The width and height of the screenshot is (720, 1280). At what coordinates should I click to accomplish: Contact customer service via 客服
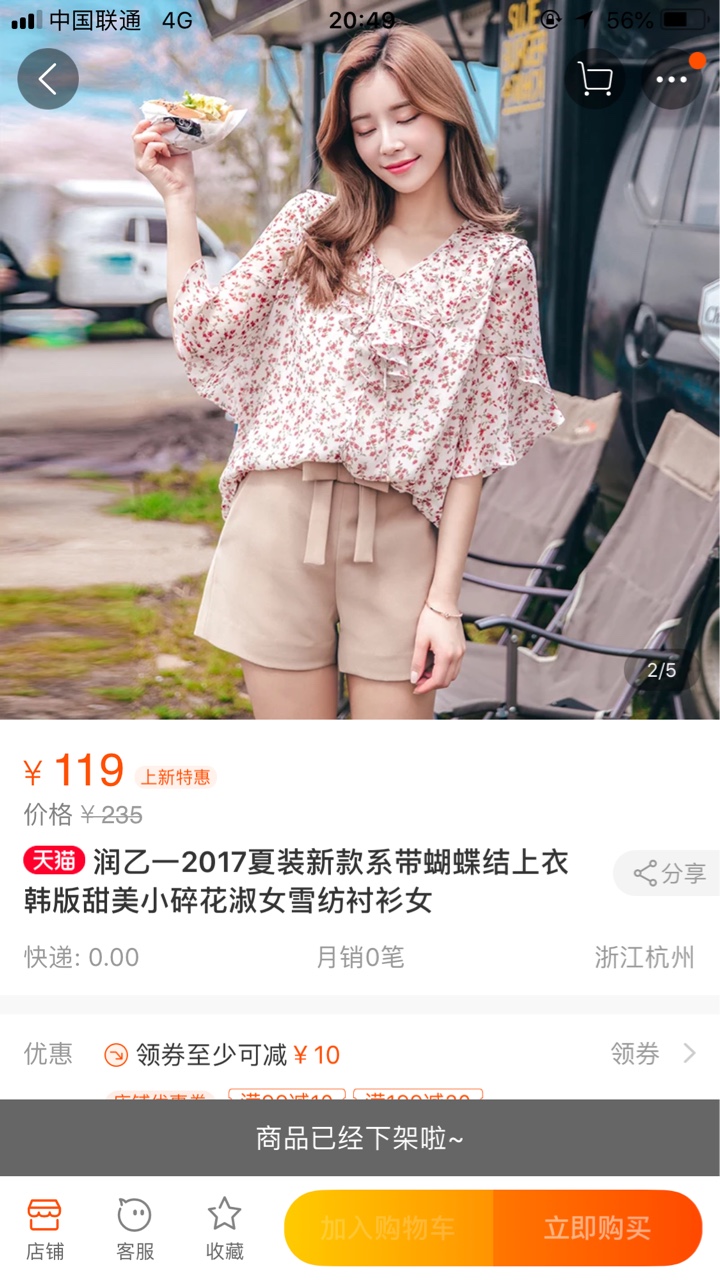pyautogui.click(x=135, y=1229)
